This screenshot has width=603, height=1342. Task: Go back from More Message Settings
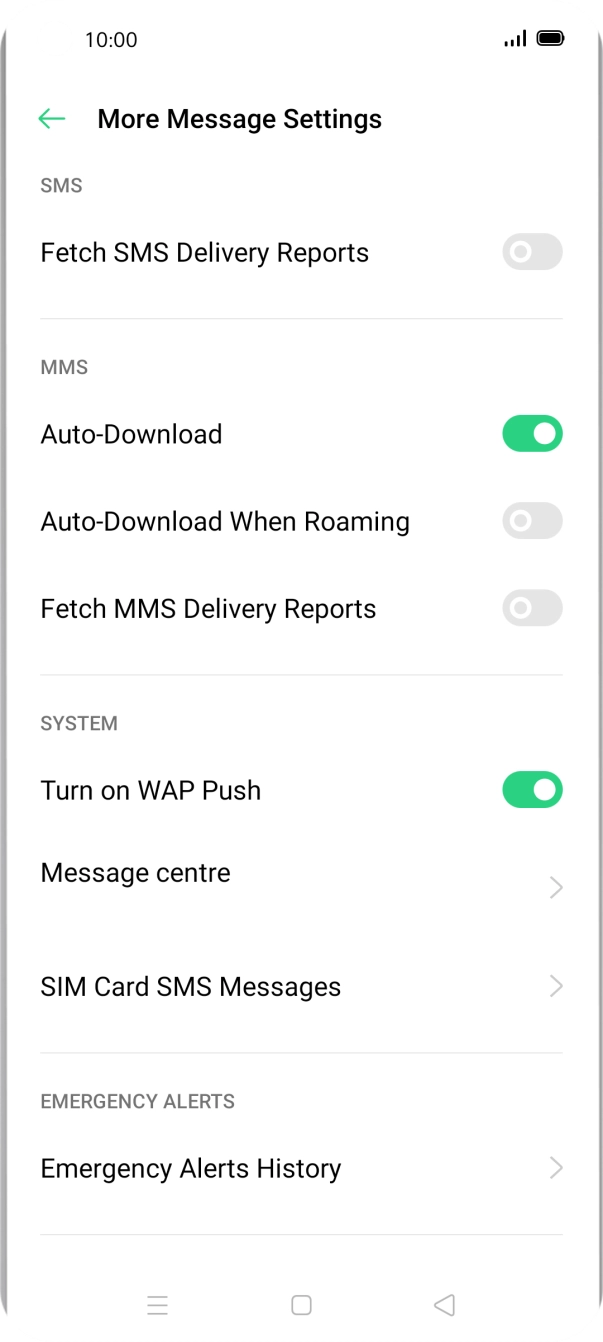point(51,119)
